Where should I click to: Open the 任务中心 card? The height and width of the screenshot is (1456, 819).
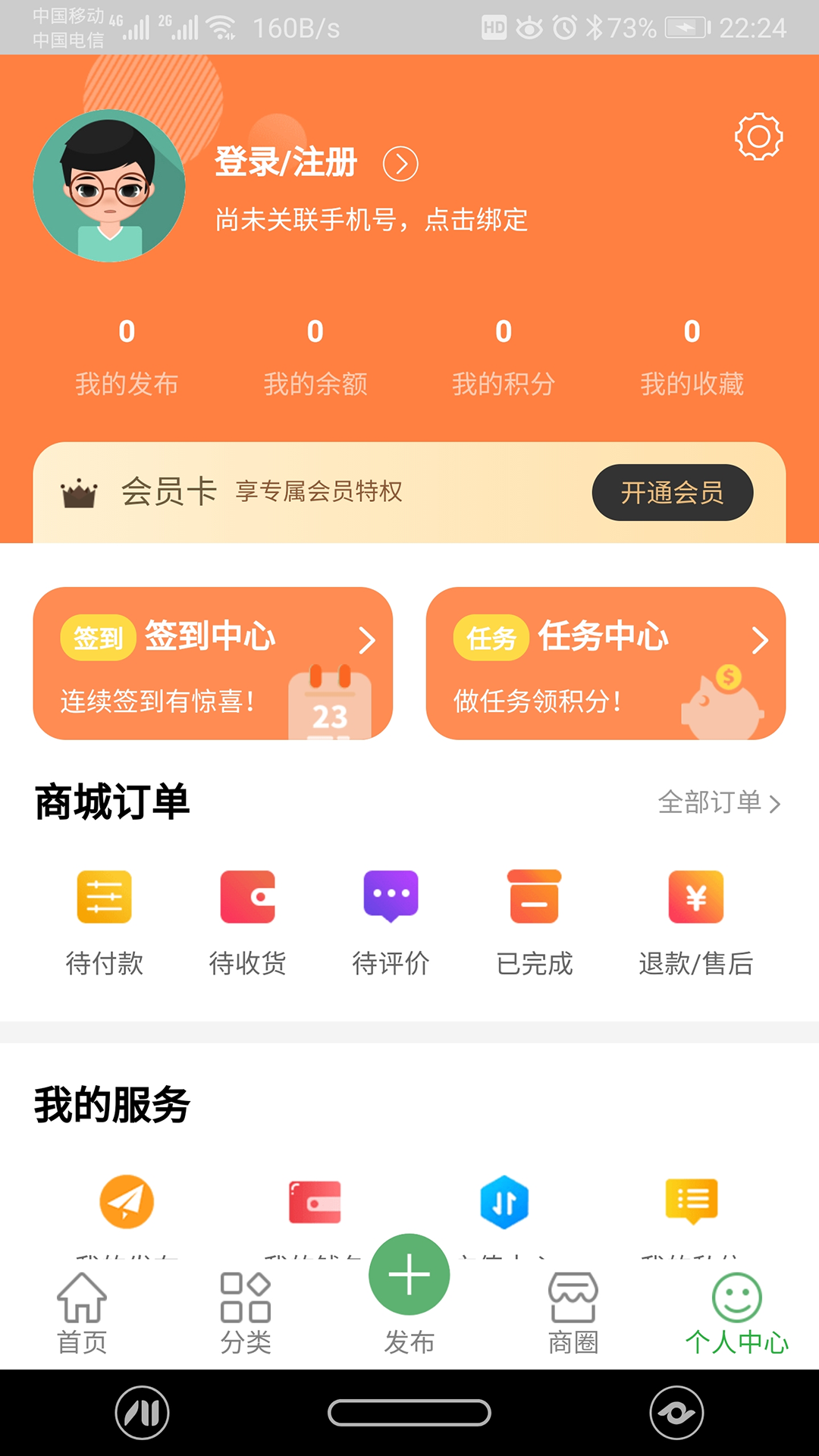click(605, 664)
